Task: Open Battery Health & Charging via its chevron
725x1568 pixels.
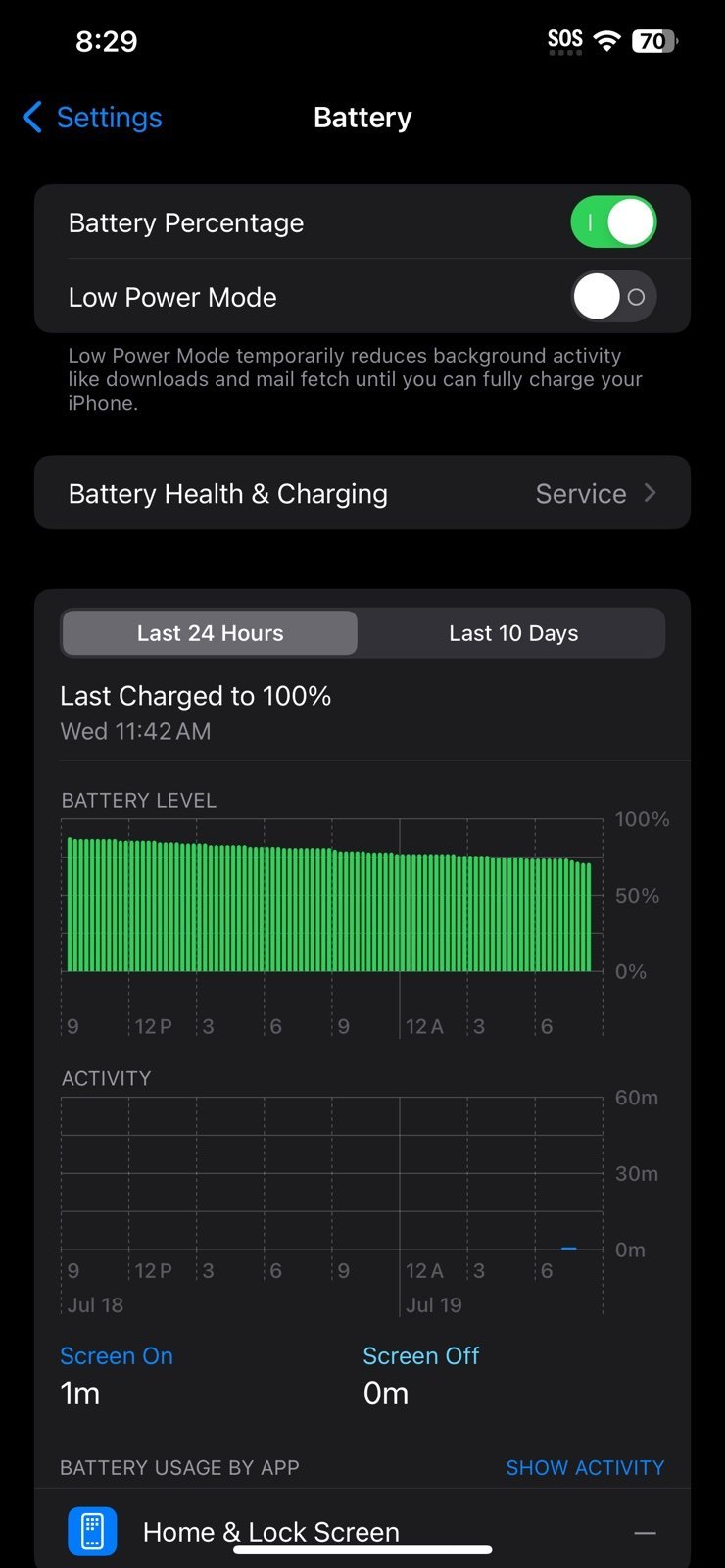Action: click(x=650, y=493)
